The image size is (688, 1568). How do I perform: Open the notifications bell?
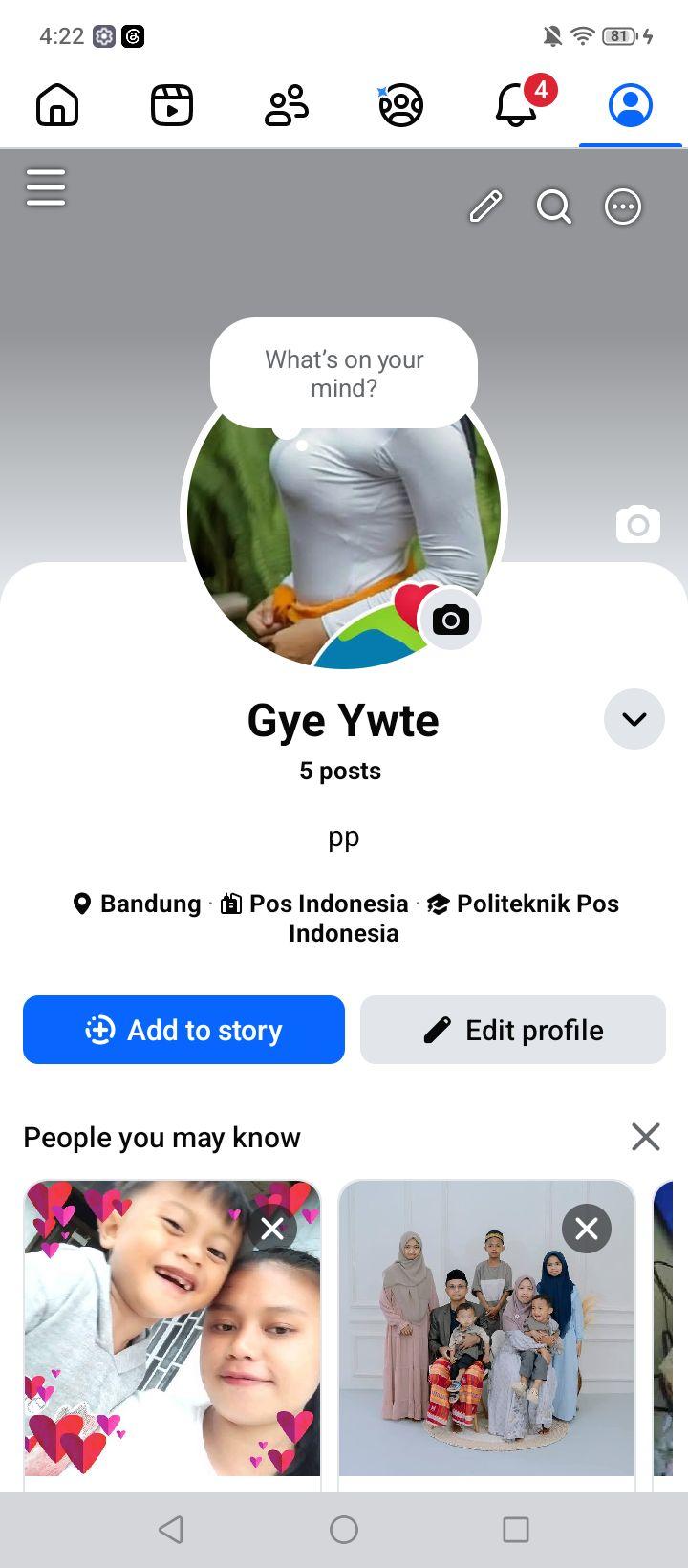516,105
